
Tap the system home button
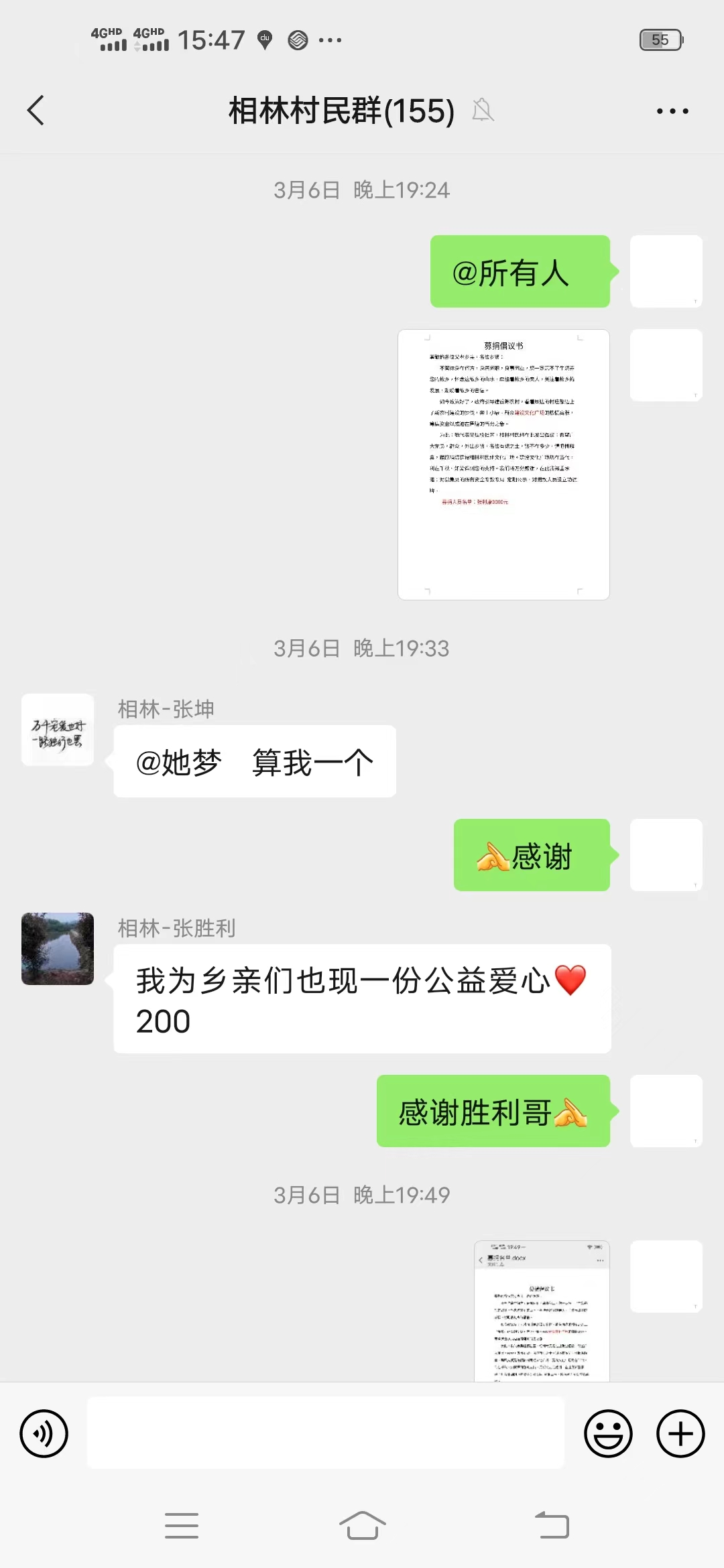362,1525
